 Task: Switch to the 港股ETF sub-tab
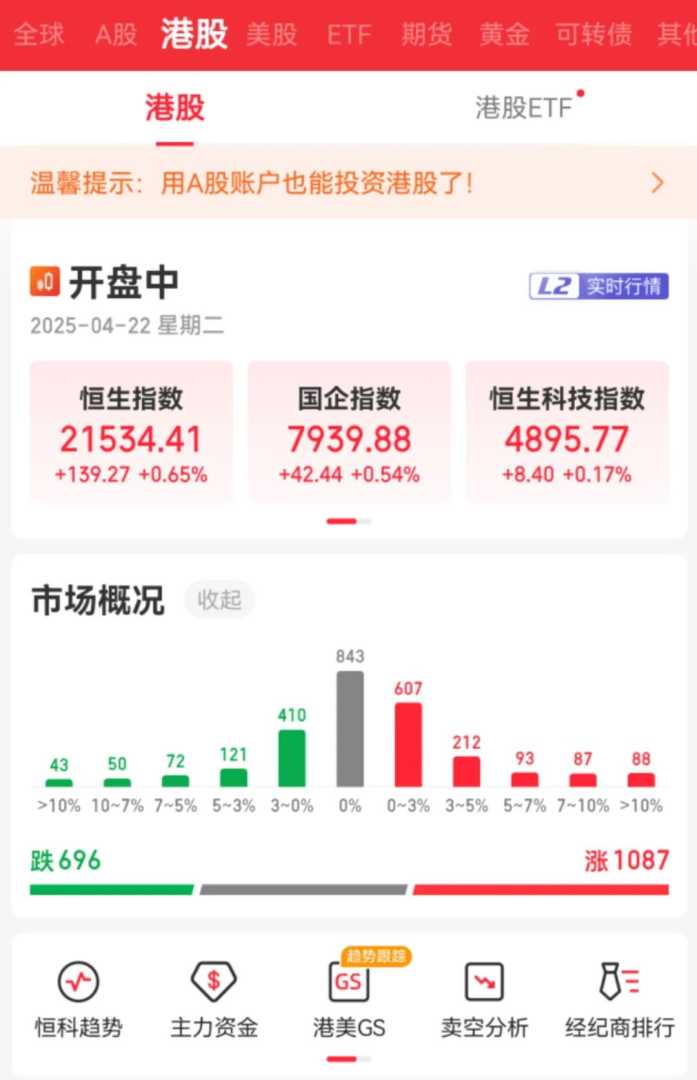pyautogui.click(x=523, y=108)
